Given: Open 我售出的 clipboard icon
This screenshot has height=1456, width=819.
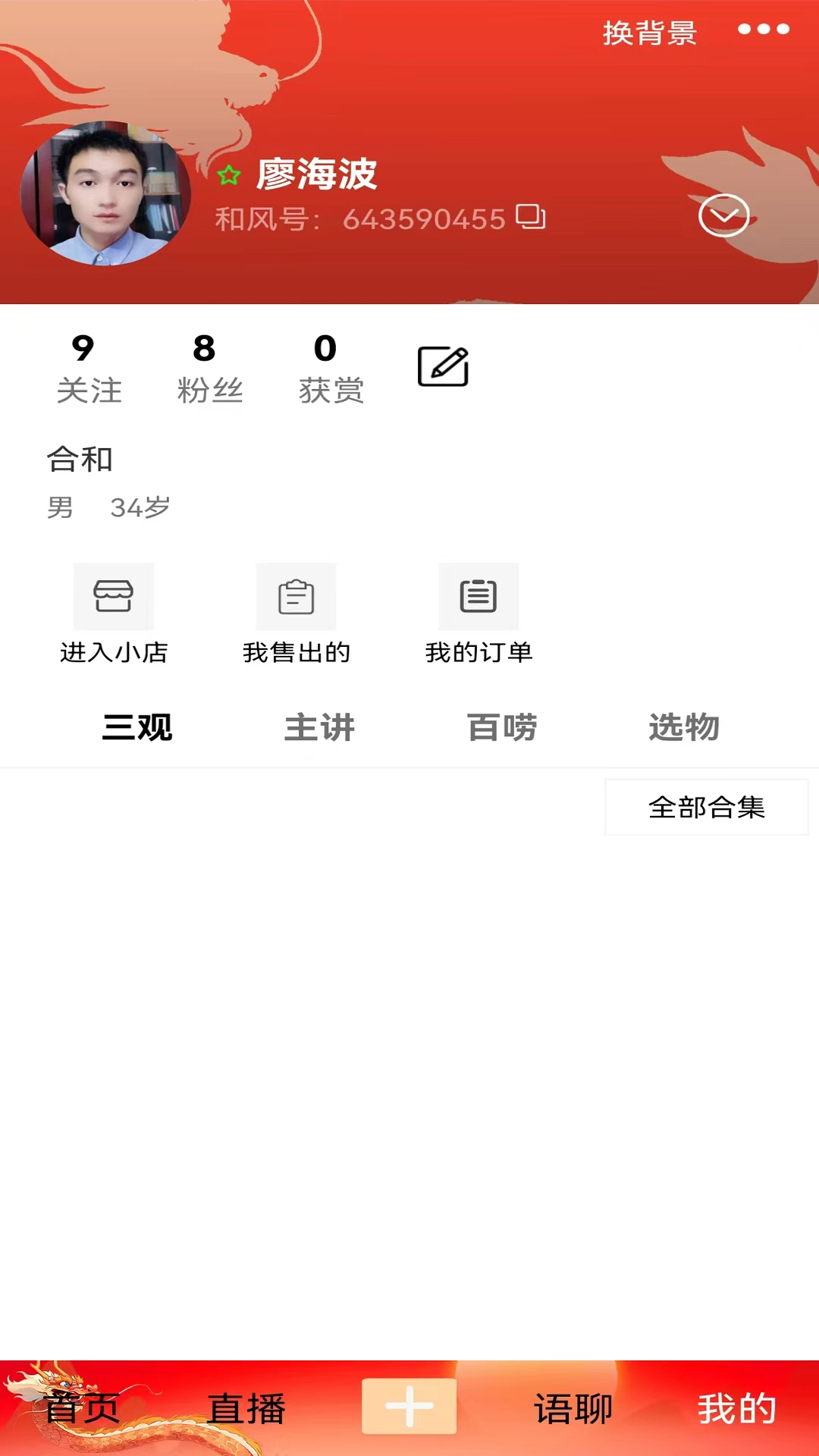Looking at the screenshot, I should tap(297, 596).
